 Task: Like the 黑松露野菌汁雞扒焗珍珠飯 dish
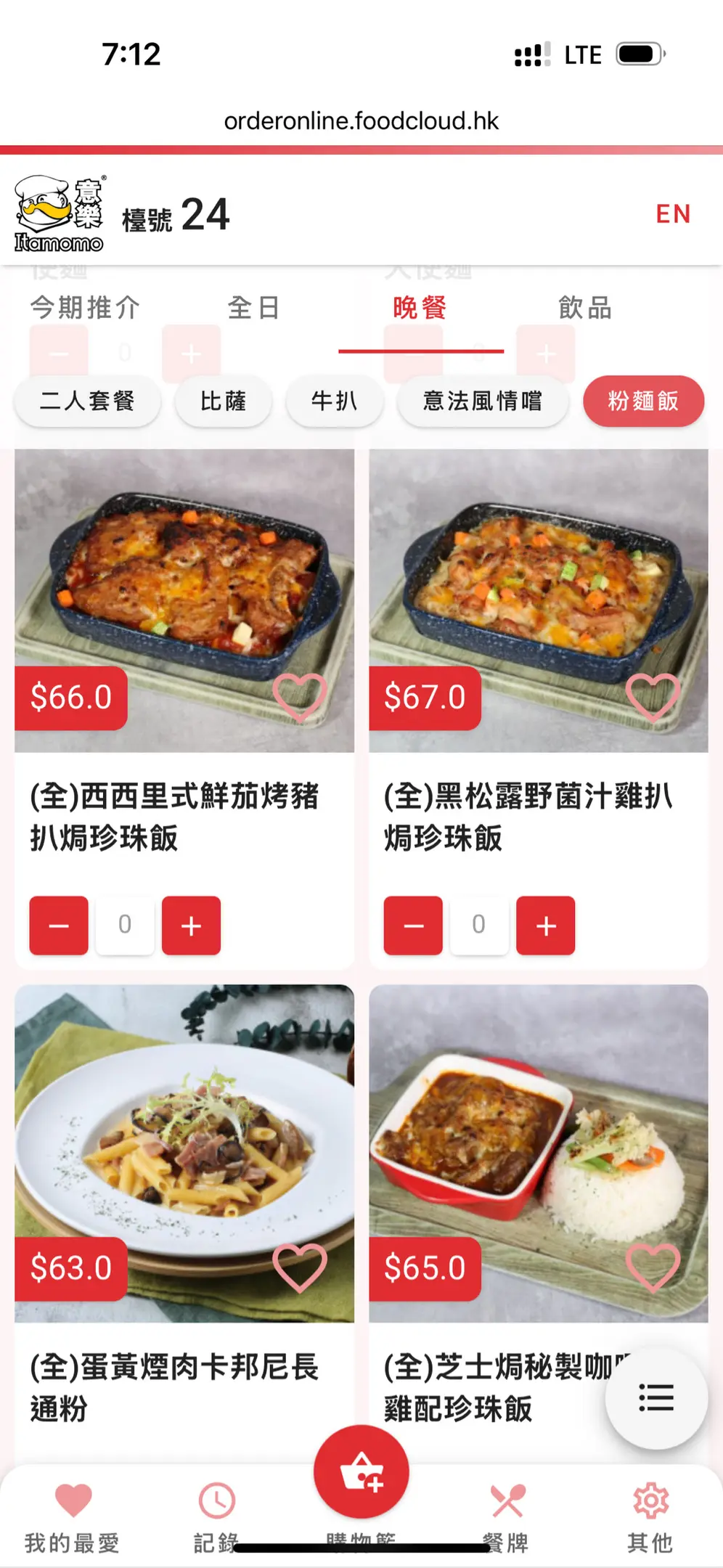[x=653, y=697]
